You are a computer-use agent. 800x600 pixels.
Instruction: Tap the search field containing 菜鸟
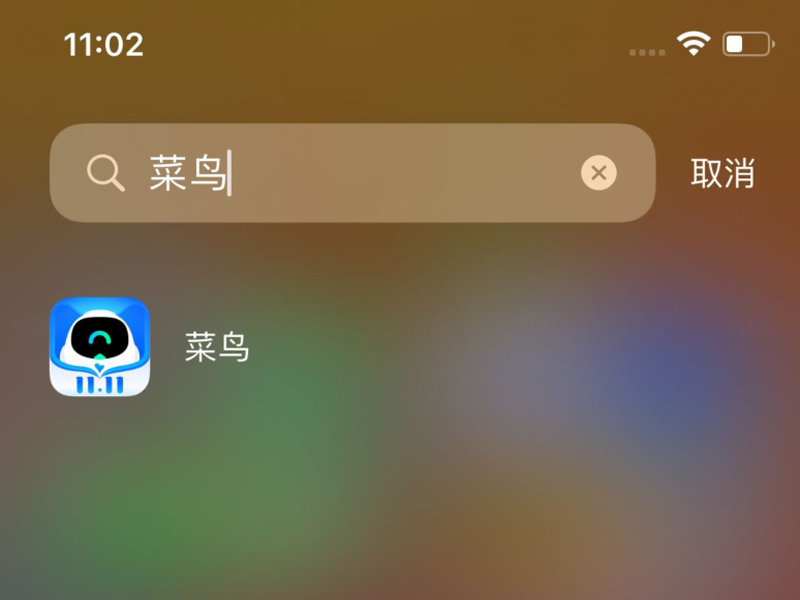350,173
